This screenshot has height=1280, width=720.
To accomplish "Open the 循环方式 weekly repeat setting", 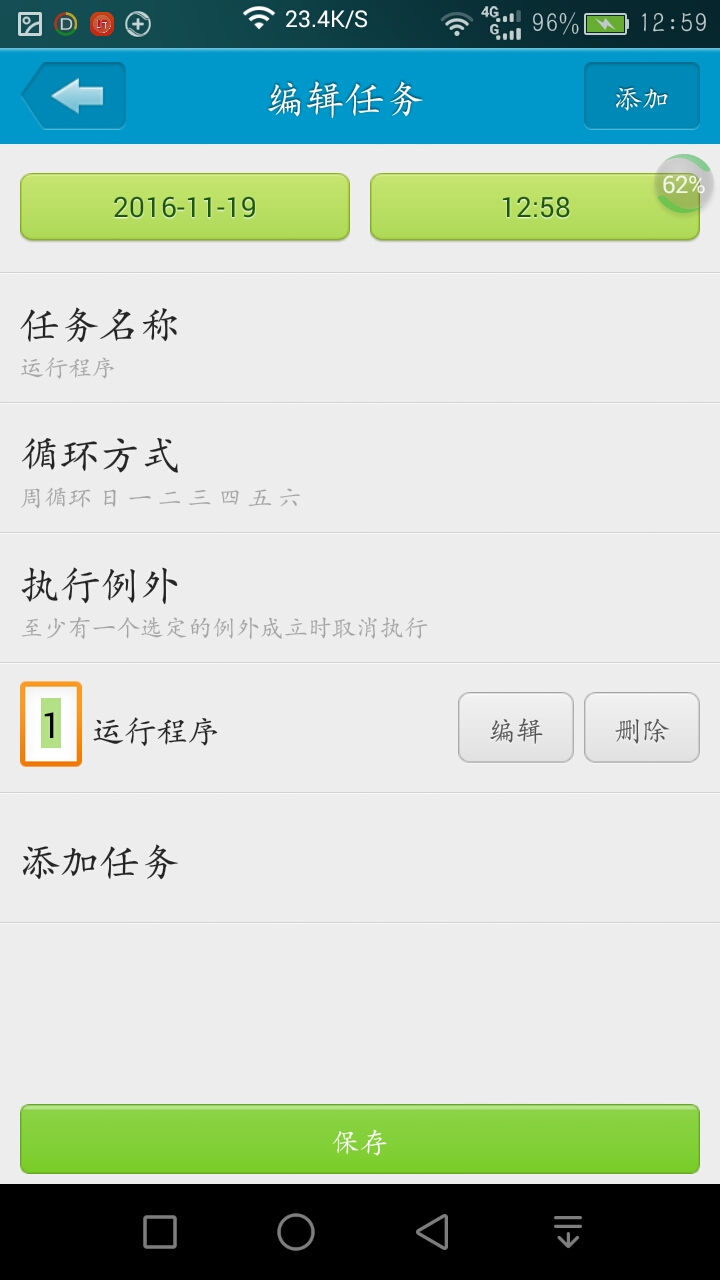I will 360,470.
